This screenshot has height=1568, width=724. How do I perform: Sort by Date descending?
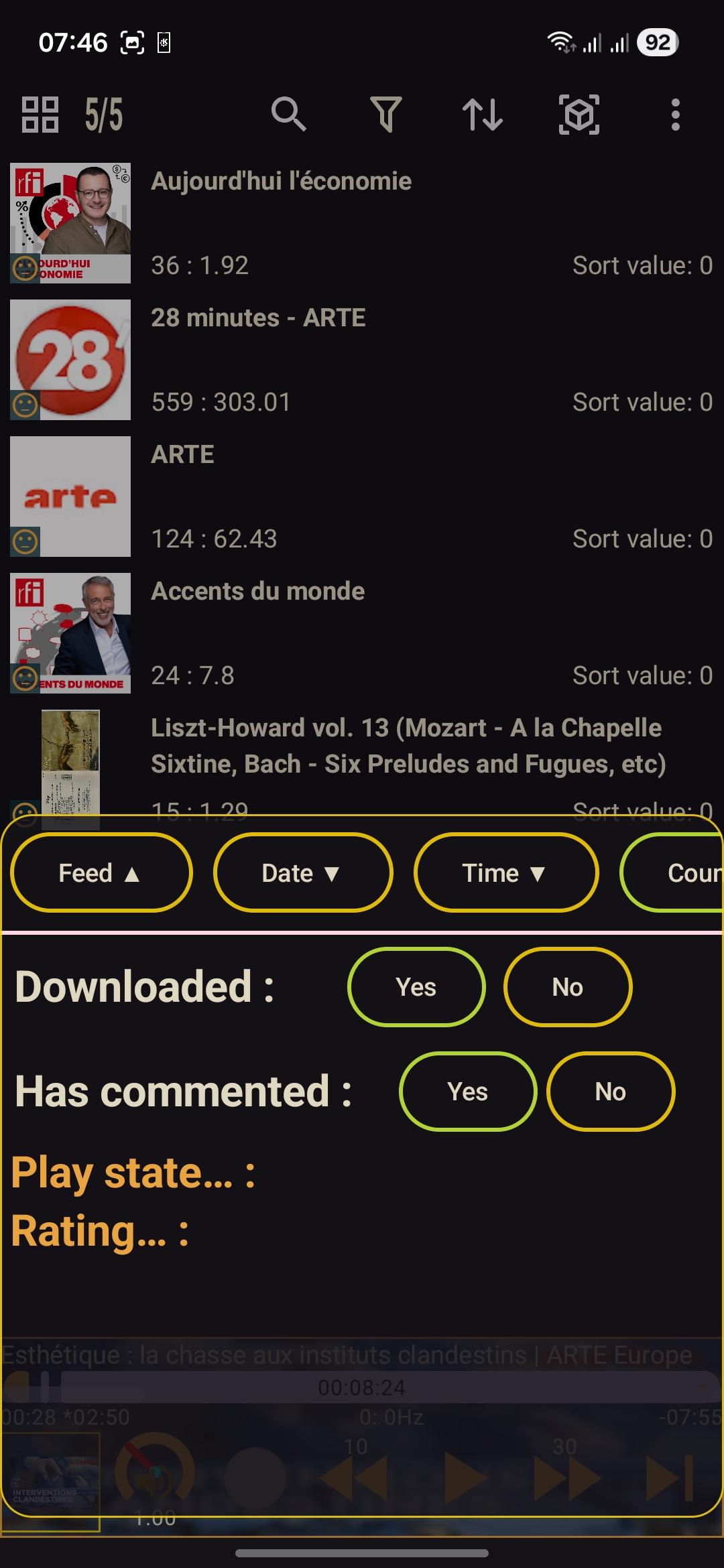[303, 872]
